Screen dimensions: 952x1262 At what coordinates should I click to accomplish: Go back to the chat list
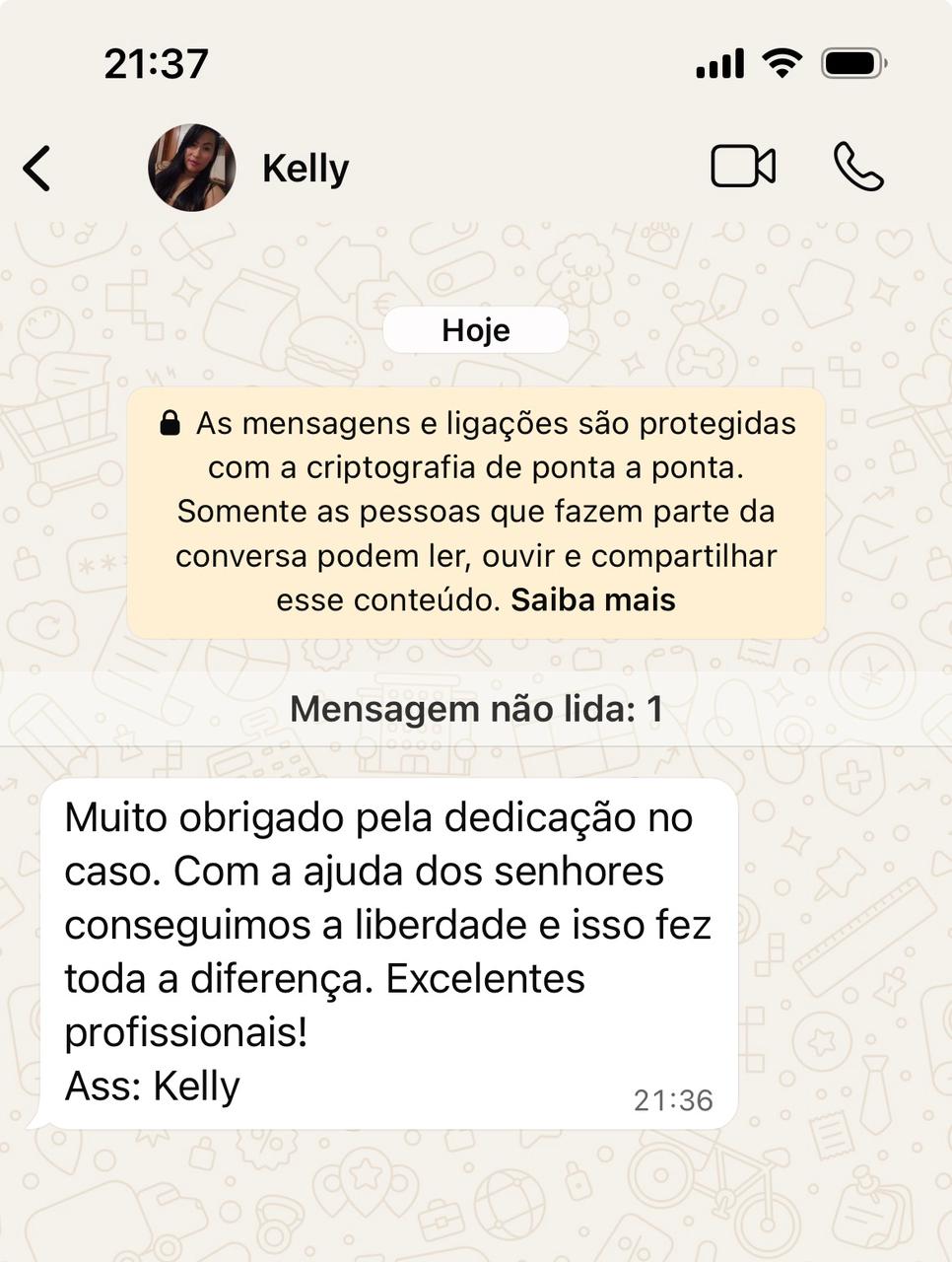[x=37, y=168]
